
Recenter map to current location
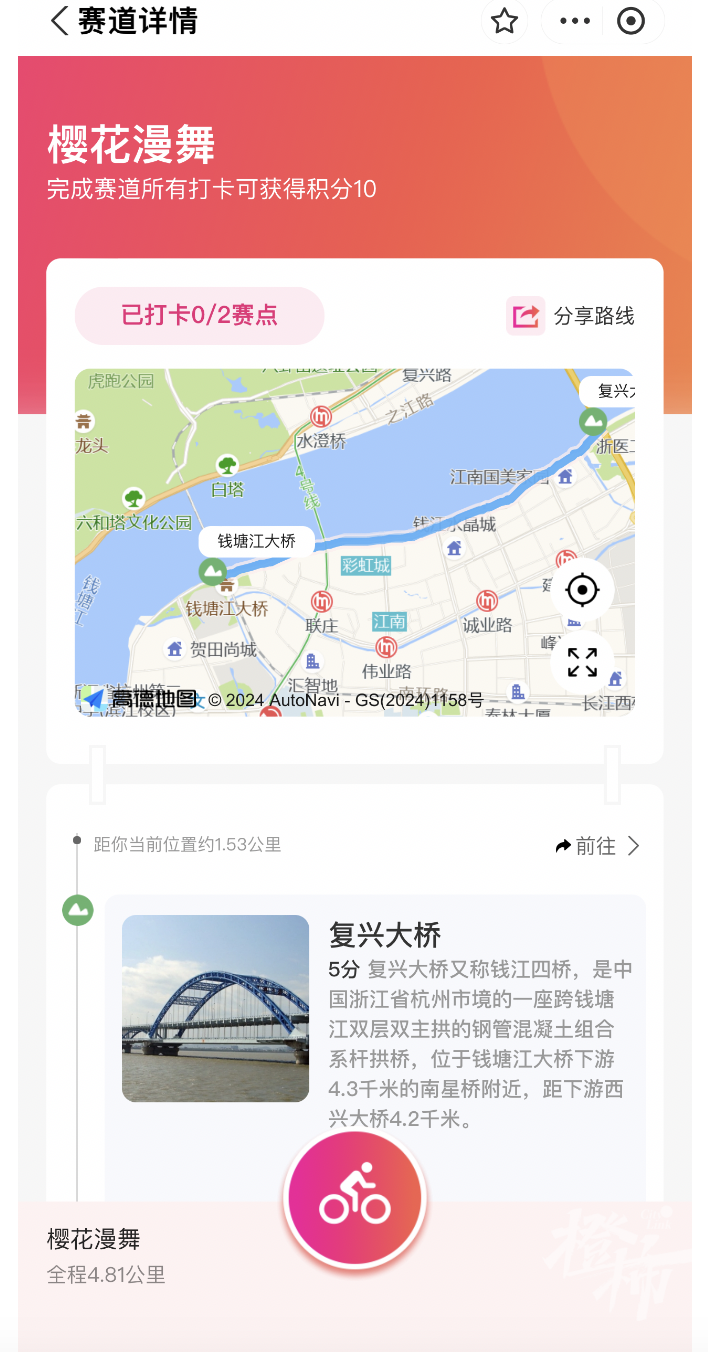[582, 590]
